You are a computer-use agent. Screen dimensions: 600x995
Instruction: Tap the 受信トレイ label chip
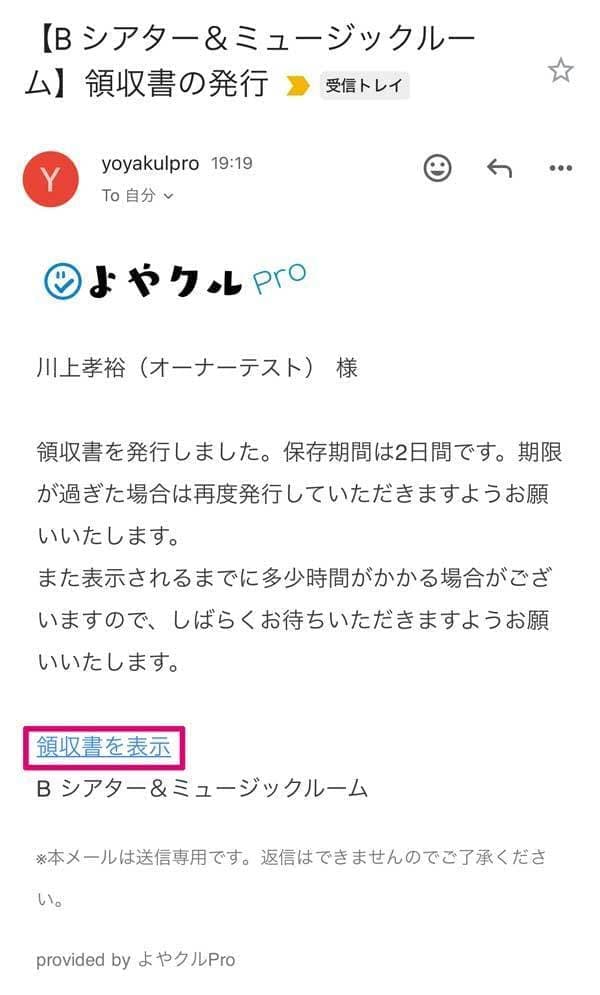pyautogui.click(x=365, y=85)
